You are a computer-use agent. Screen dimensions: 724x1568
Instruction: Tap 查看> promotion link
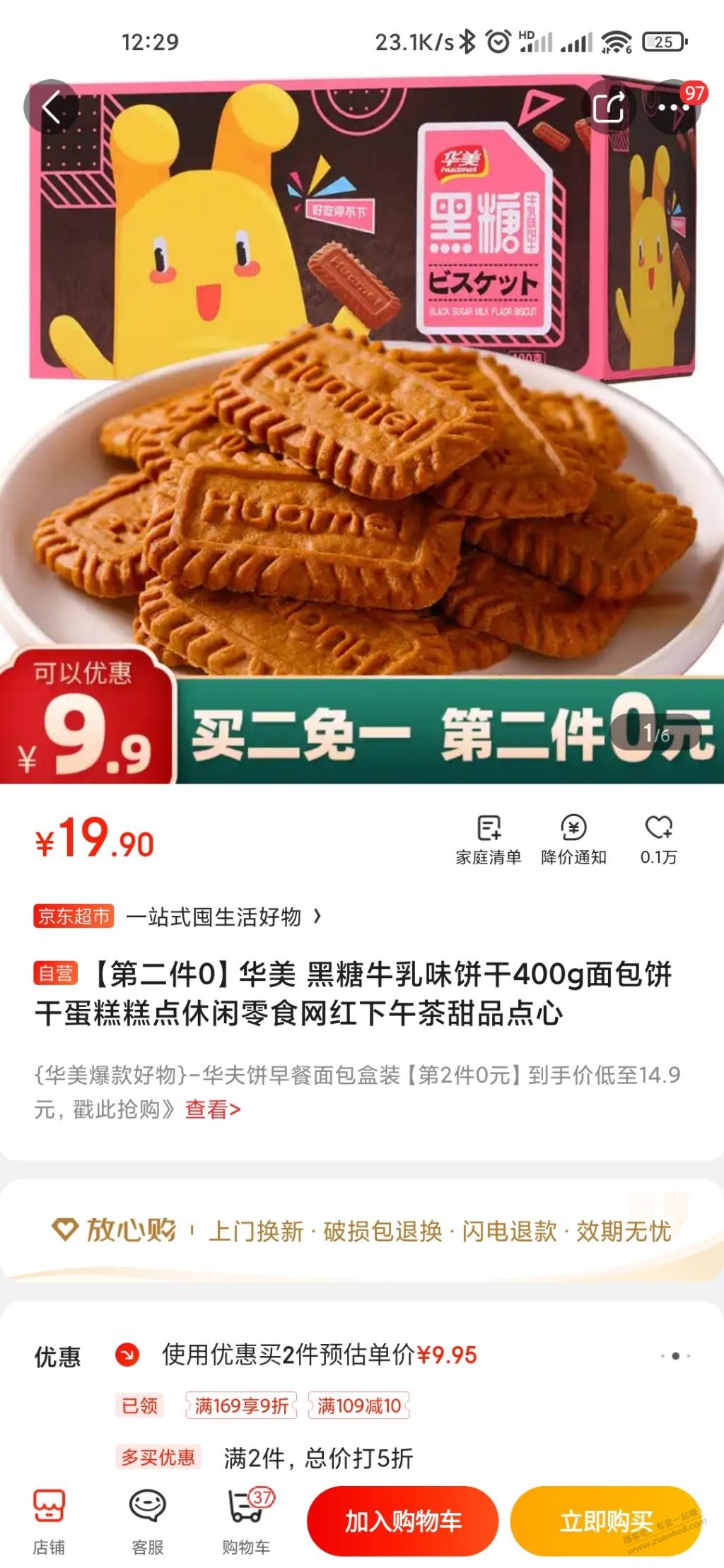pos(212,1109)
